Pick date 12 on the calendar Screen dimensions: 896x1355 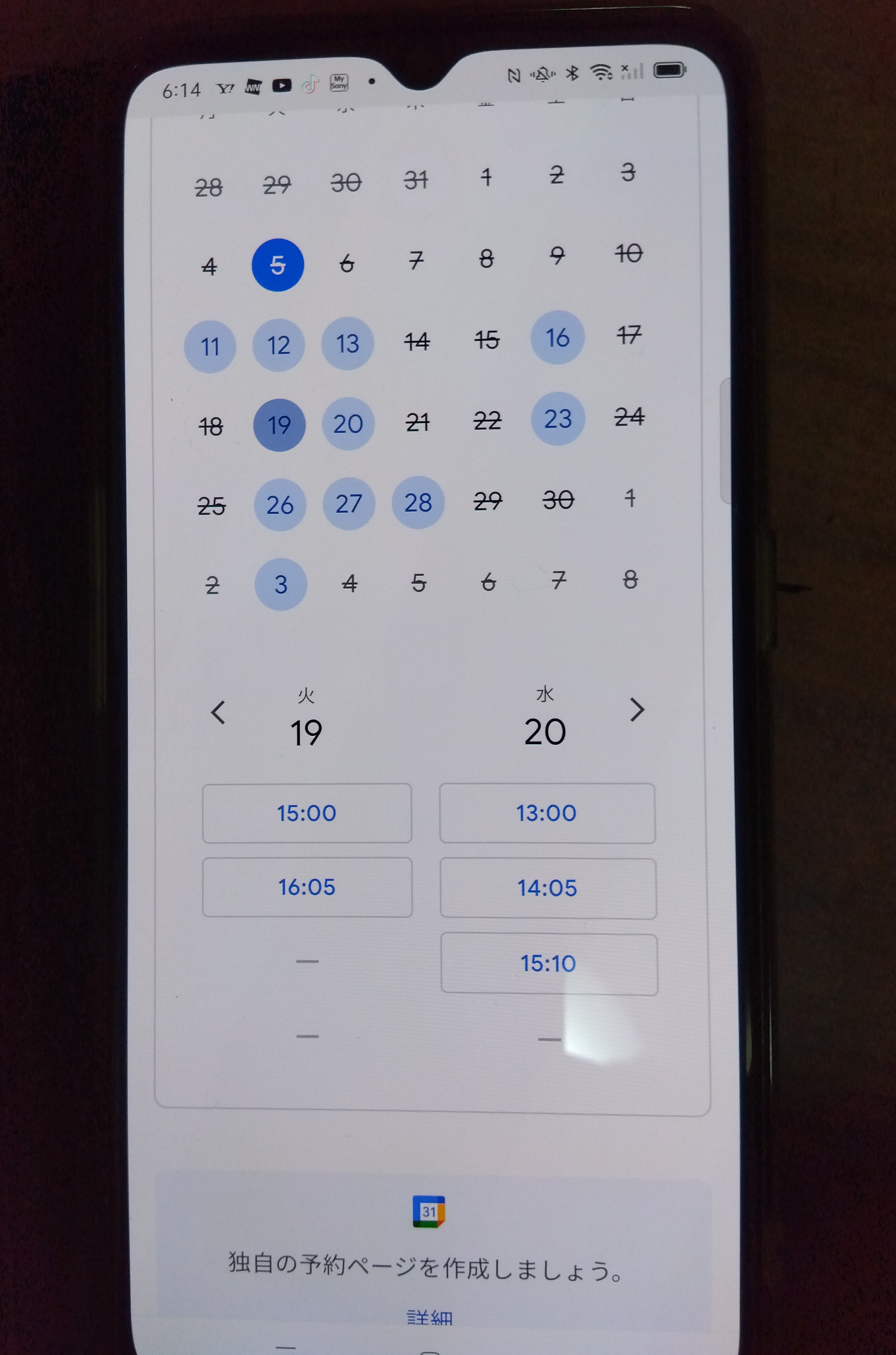278,345
